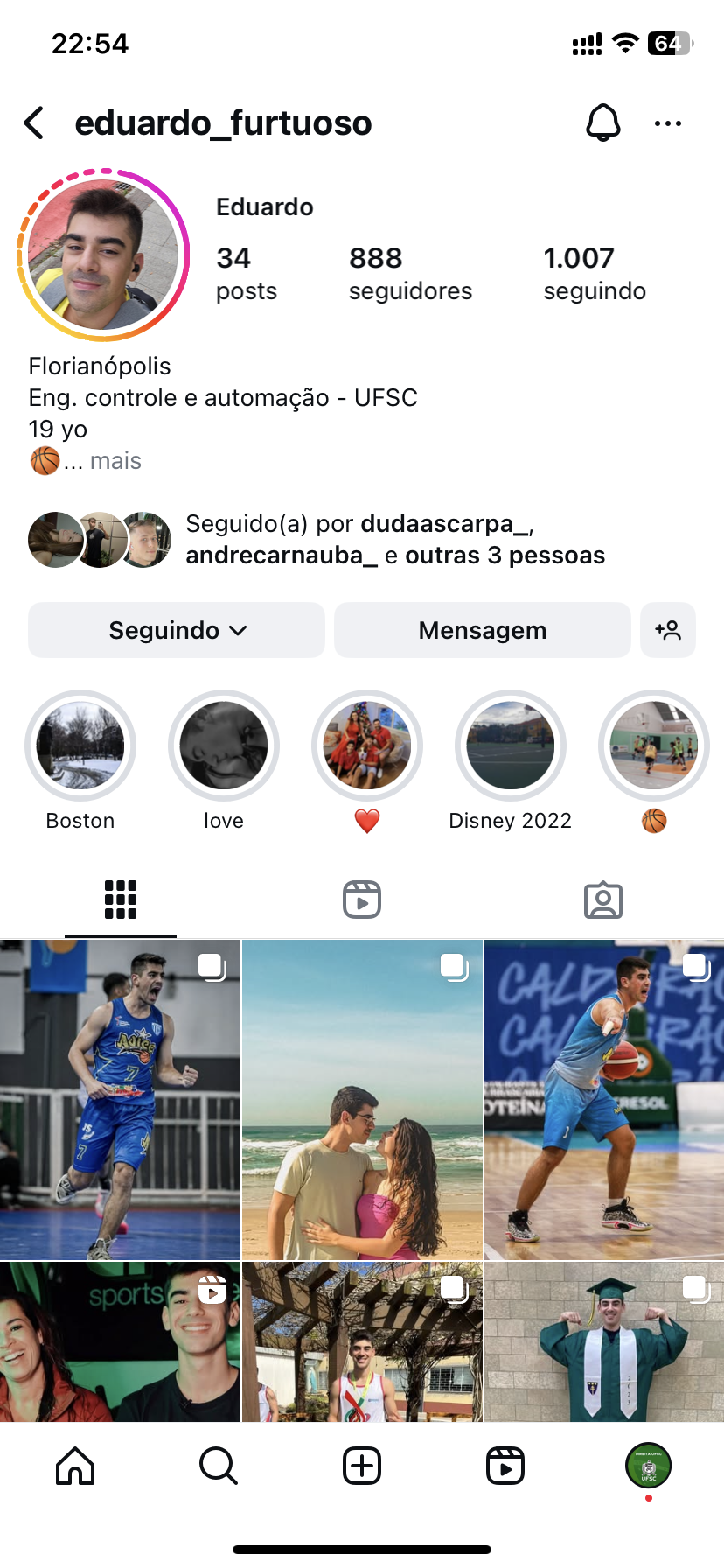Open the notifications bell for this profile
Image resolution: width=724 pixels, height=1568 pixels.
[602, 123]
